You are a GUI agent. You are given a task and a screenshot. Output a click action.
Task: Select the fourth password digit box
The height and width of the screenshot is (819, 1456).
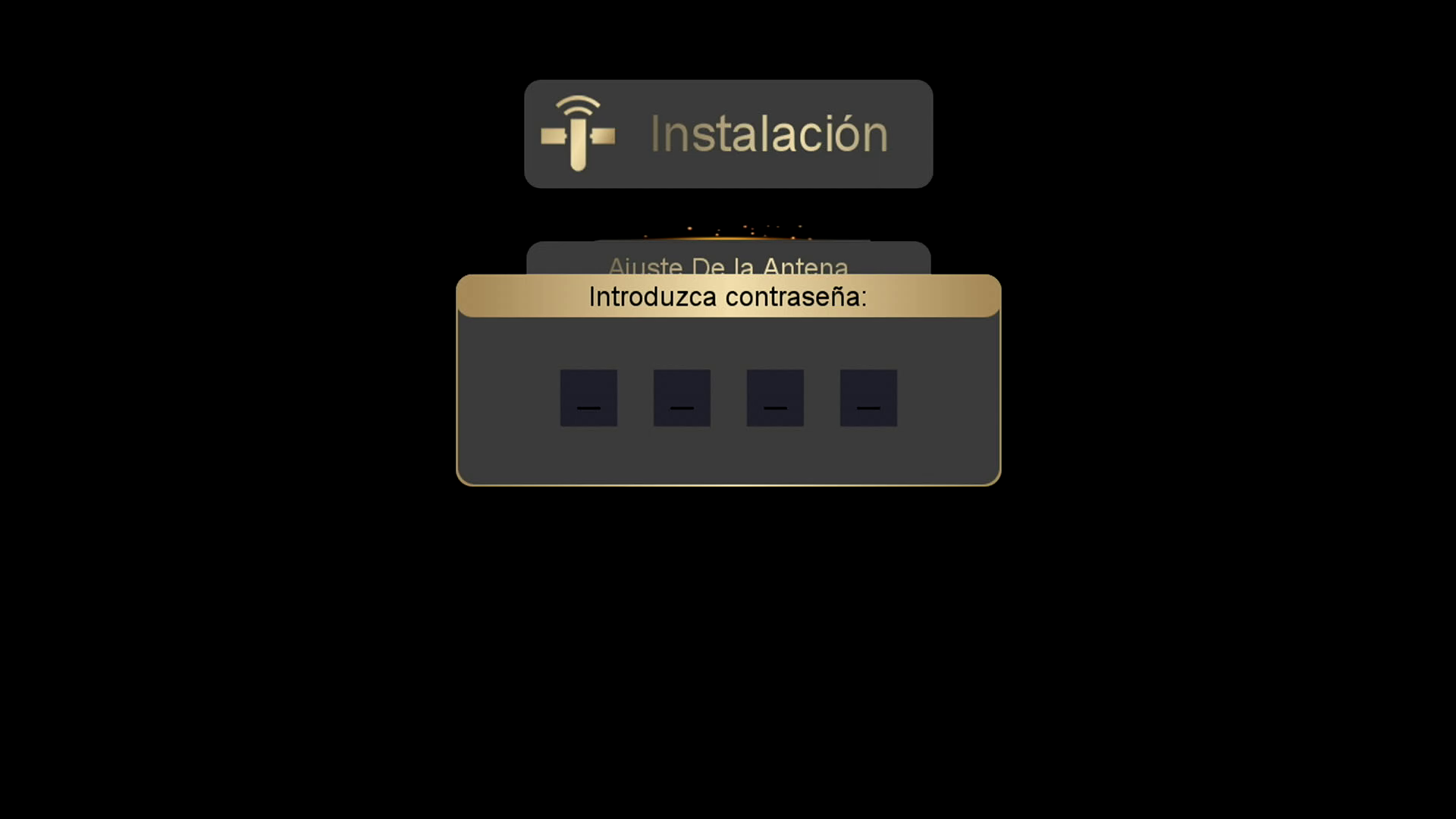tap(868, 398)
